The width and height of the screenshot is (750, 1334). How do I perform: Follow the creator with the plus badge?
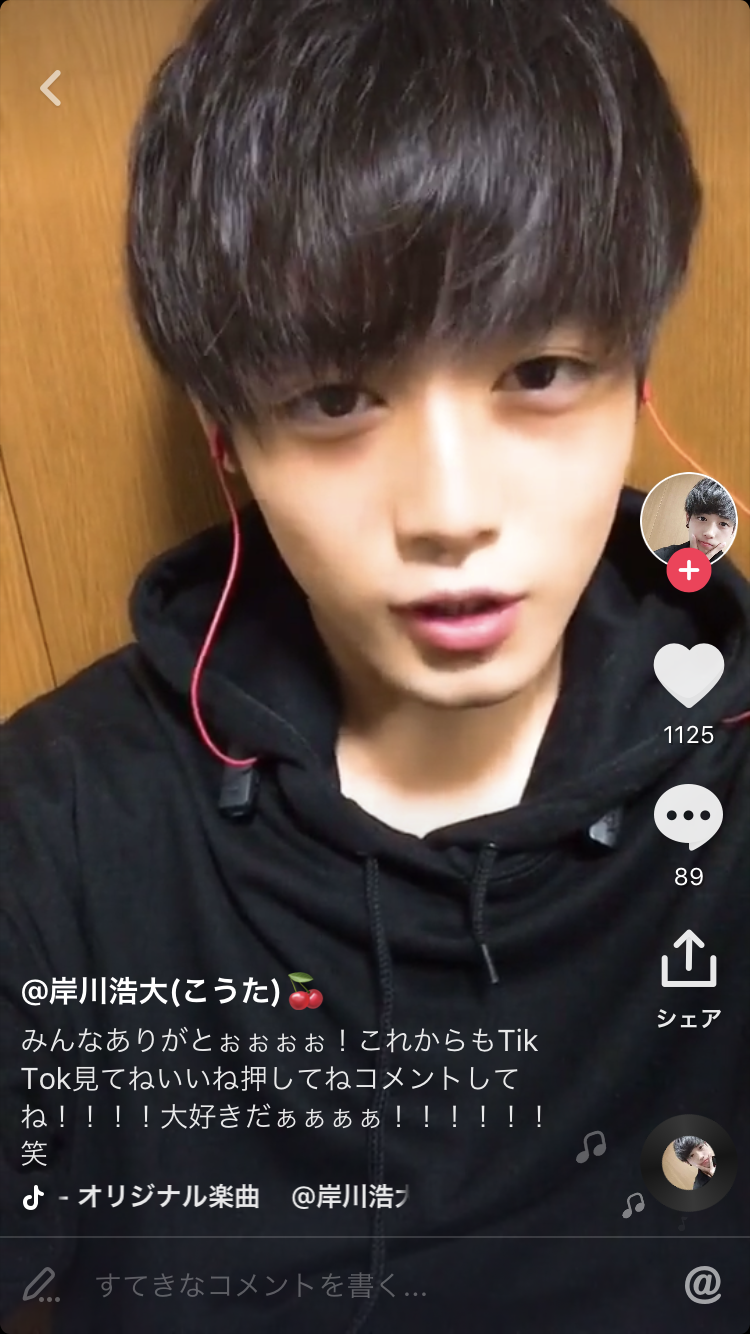tap(689, 571)
